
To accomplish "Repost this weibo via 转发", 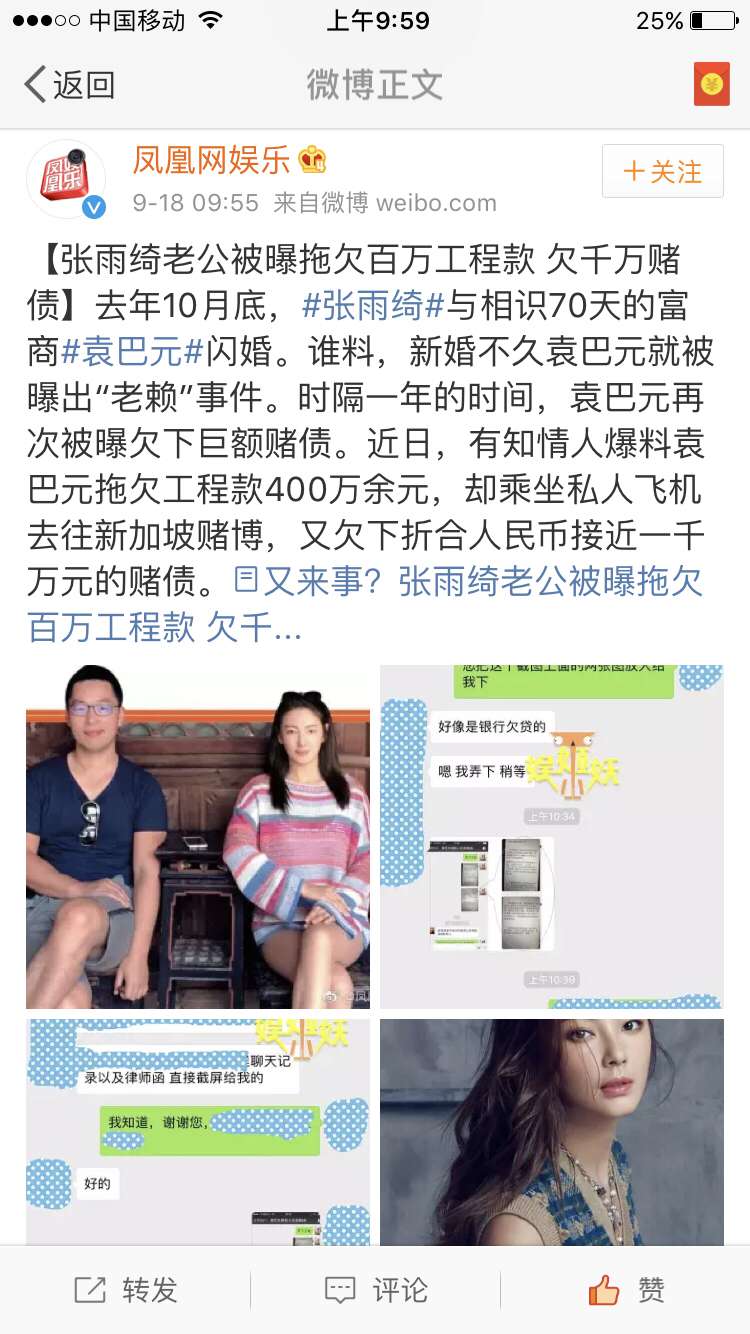I will 126,1290.
